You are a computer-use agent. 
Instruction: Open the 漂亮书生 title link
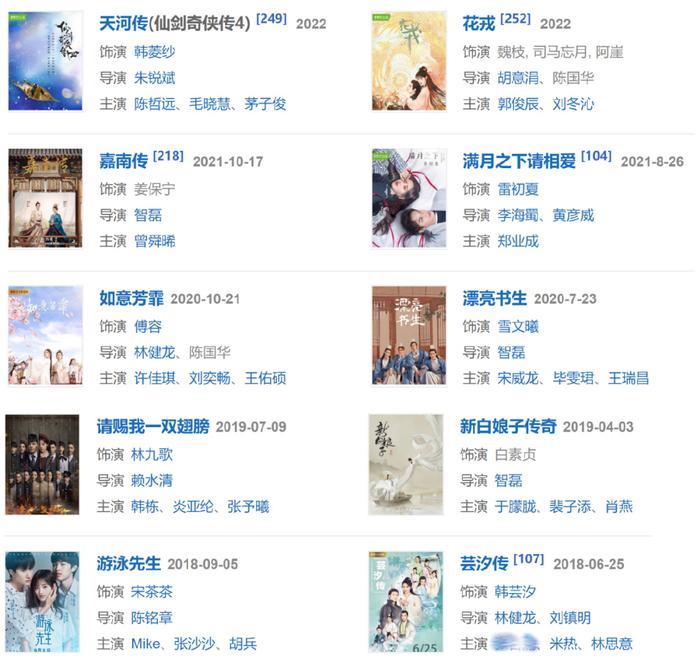click(x=494, y=298)
